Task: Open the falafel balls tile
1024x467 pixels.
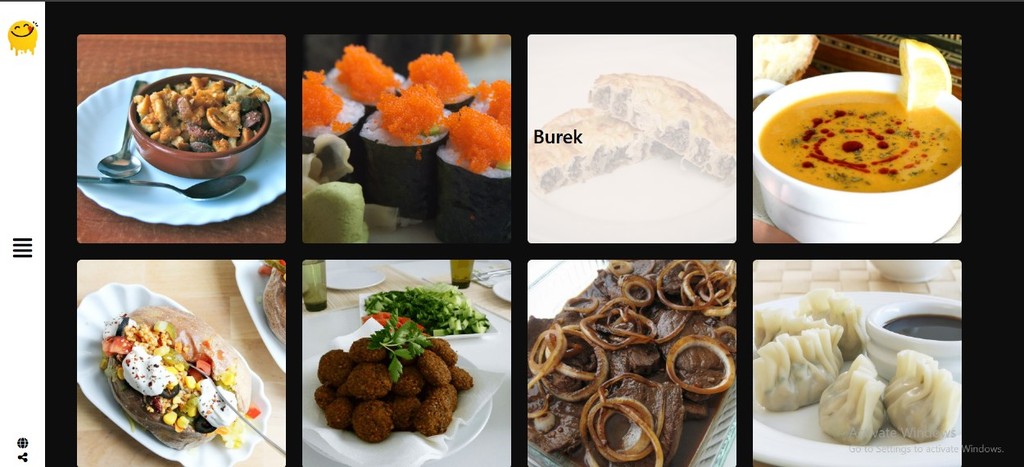Action: (406, 363)
